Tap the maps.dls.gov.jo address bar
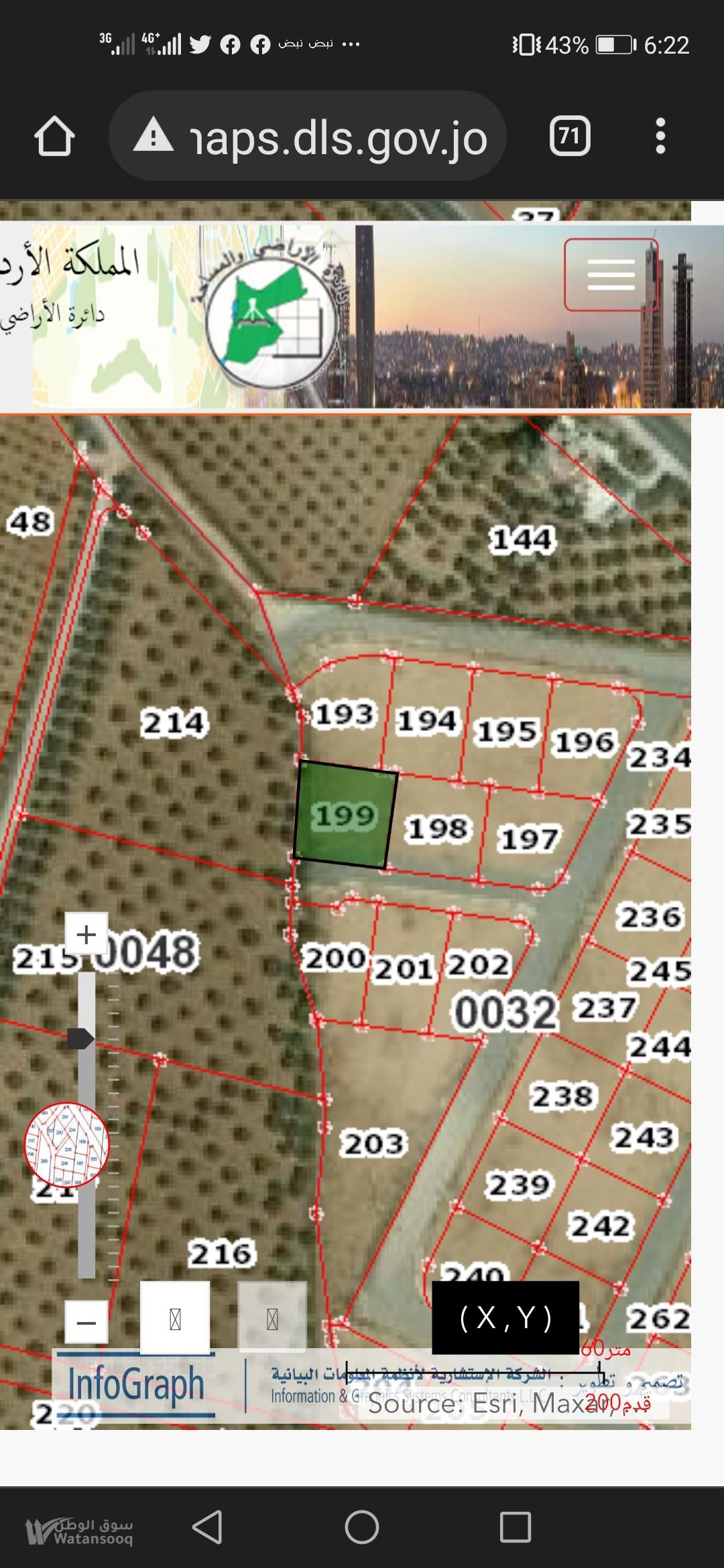 tap(307, 136)
